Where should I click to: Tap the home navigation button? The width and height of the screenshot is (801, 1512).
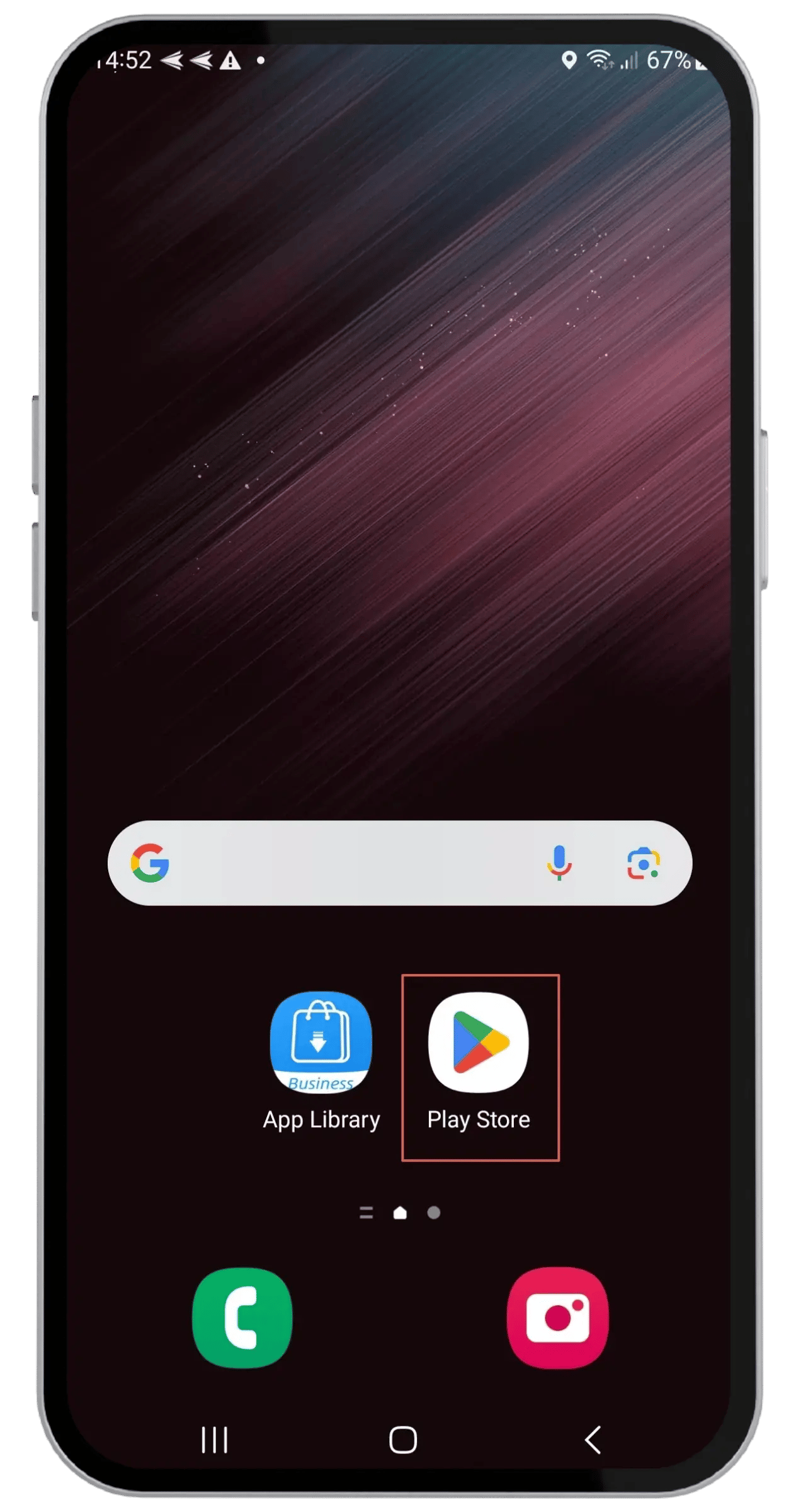[403, 1440]
